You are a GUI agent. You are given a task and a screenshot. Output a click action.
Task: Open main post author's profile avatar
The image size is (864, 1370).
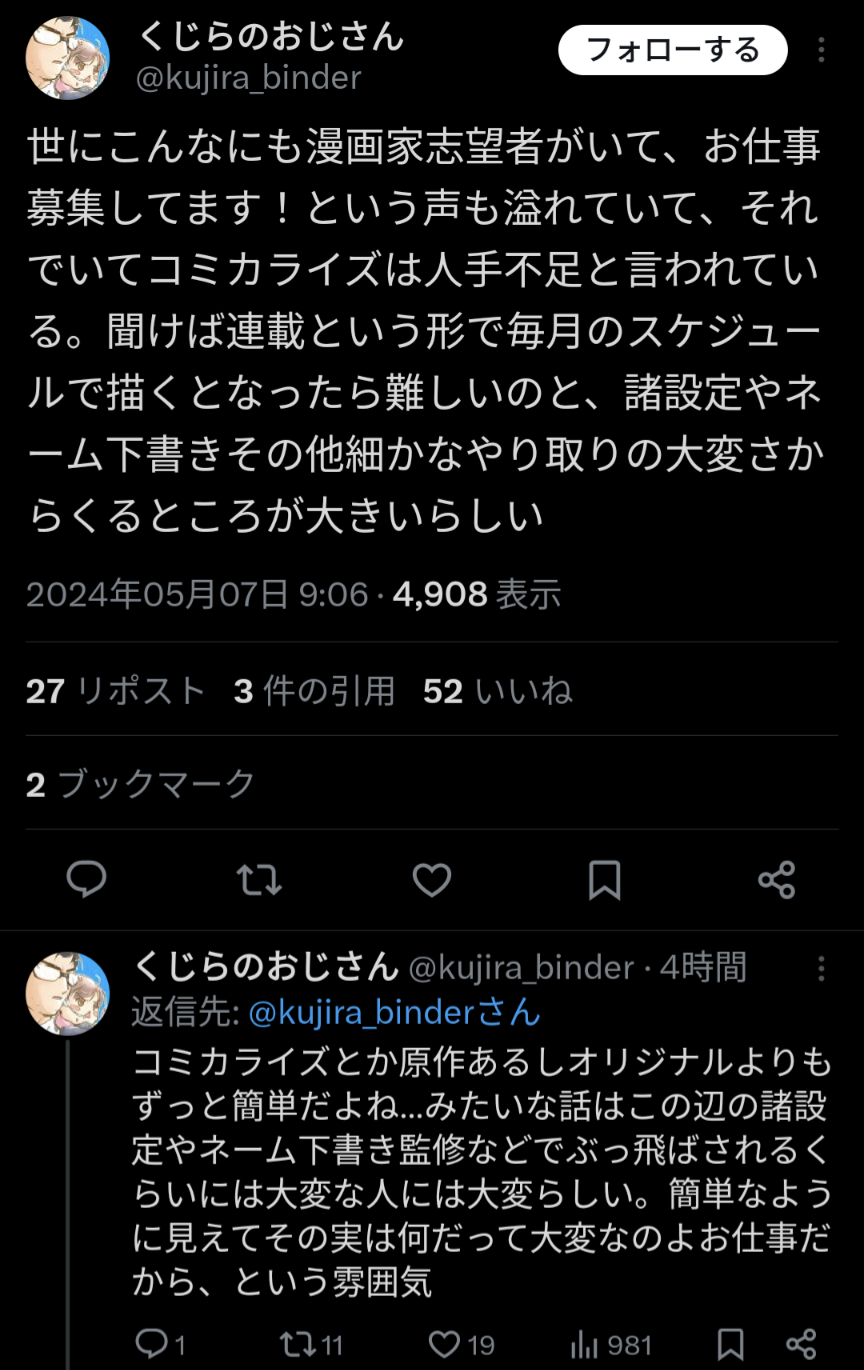pyautogui.click(x=67, y=58)
